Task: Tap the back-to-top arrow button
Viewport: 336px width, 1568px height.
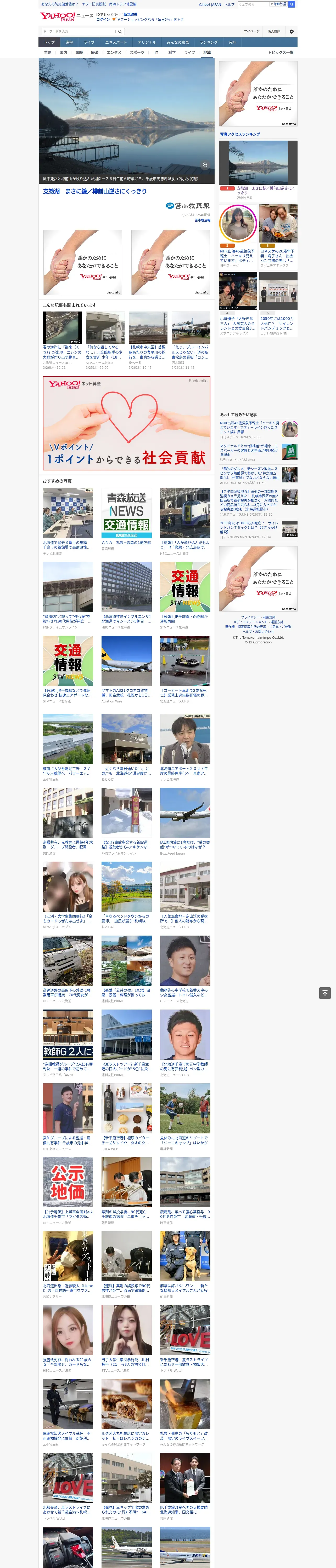Action: (325, 993)
